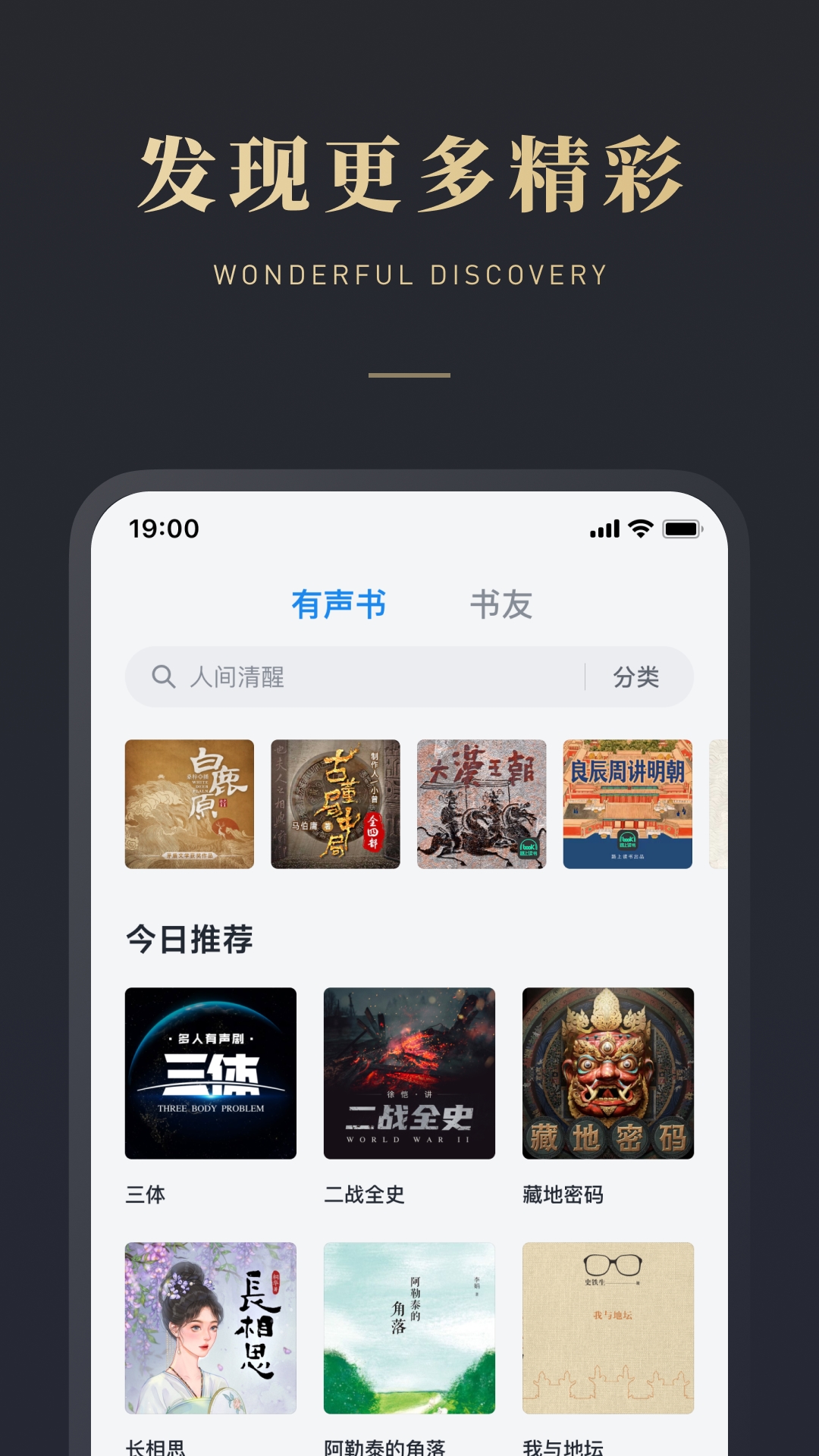
Task: Open the 分类 category selector
Action: click(x=637, y=677)
